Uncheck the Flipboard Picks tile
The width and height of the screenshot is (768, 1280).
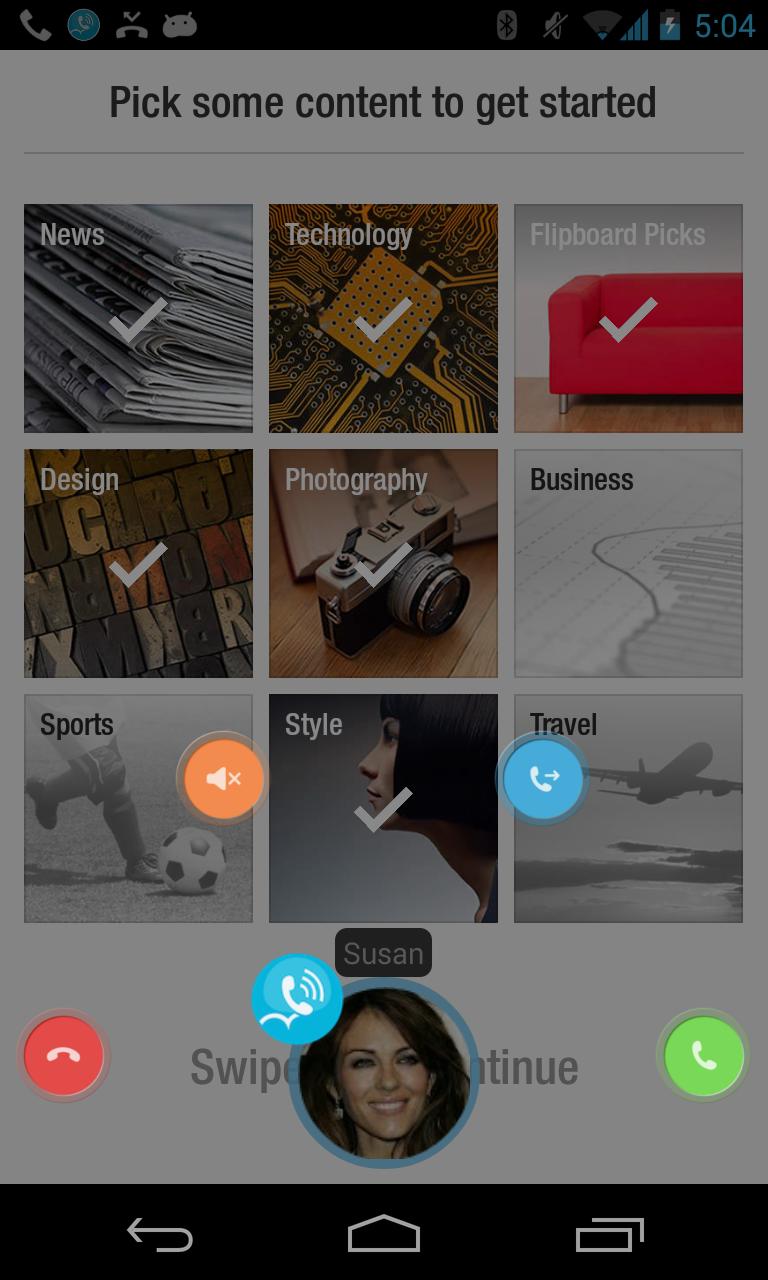point(628,318)
